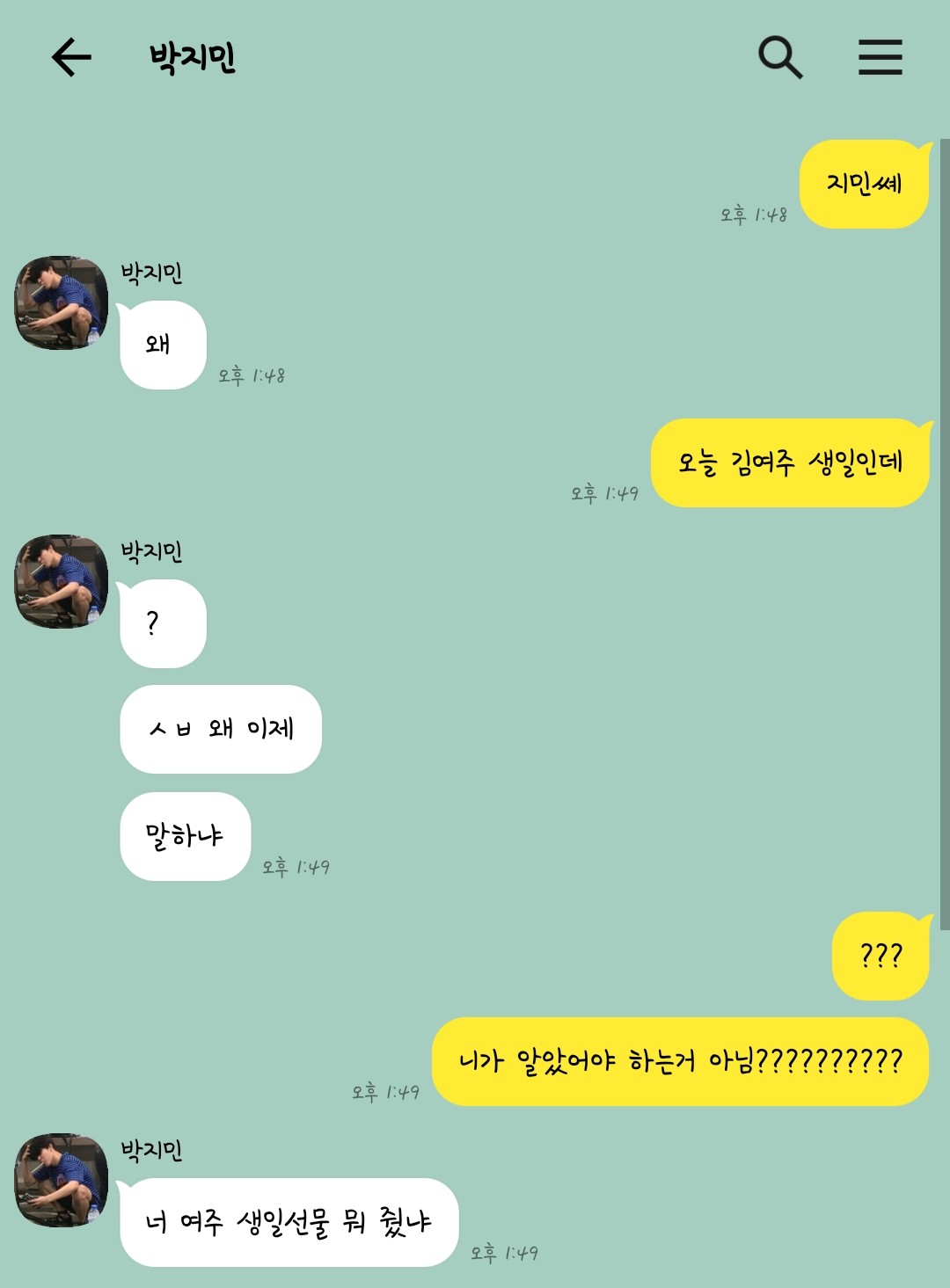This screenshot has height=1288, width=950.
Task: Open 박지민's avatar beside the '?' message
Action: (61, 581)
